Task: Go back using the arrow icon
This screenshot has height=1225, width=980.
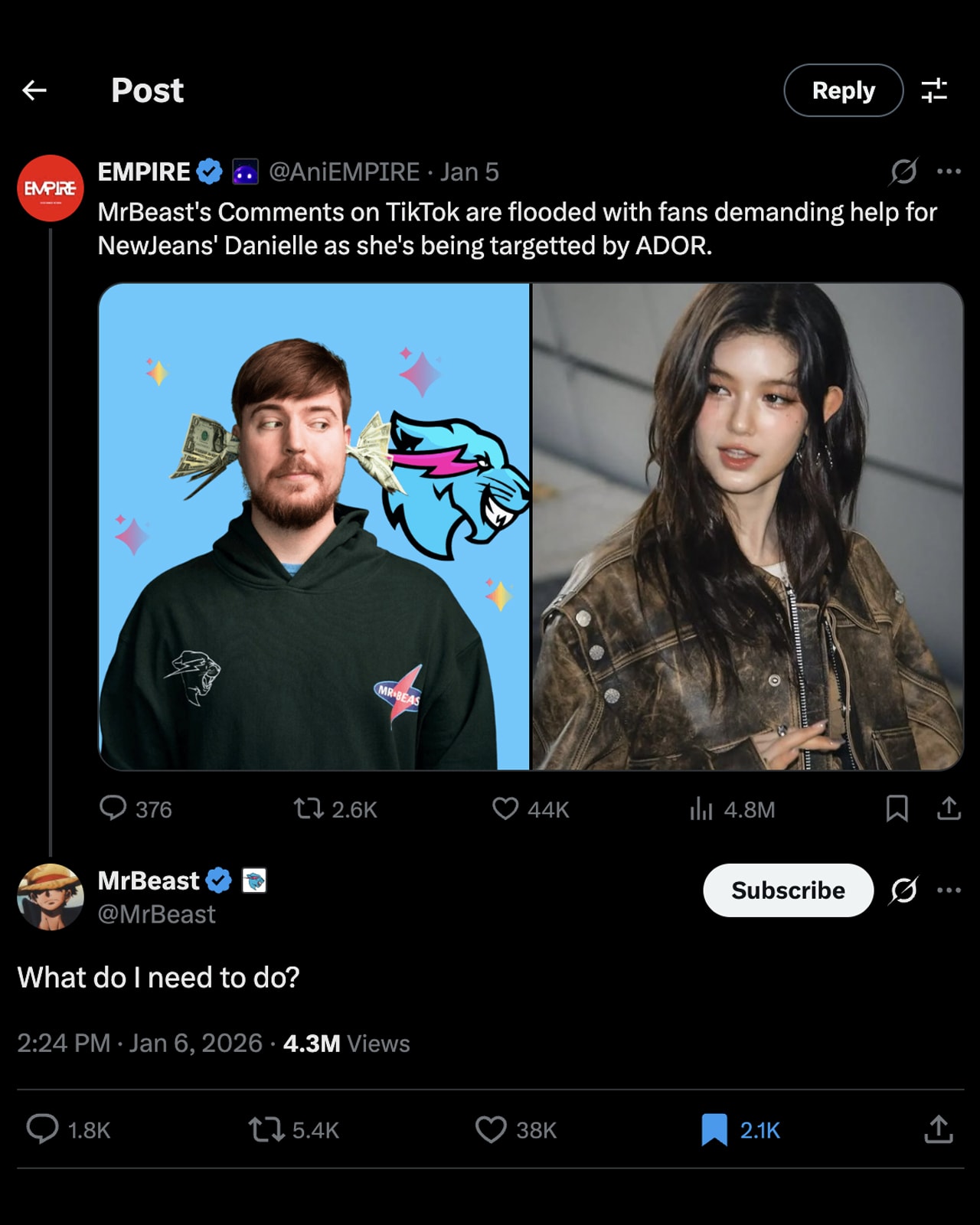Action: 34,90
